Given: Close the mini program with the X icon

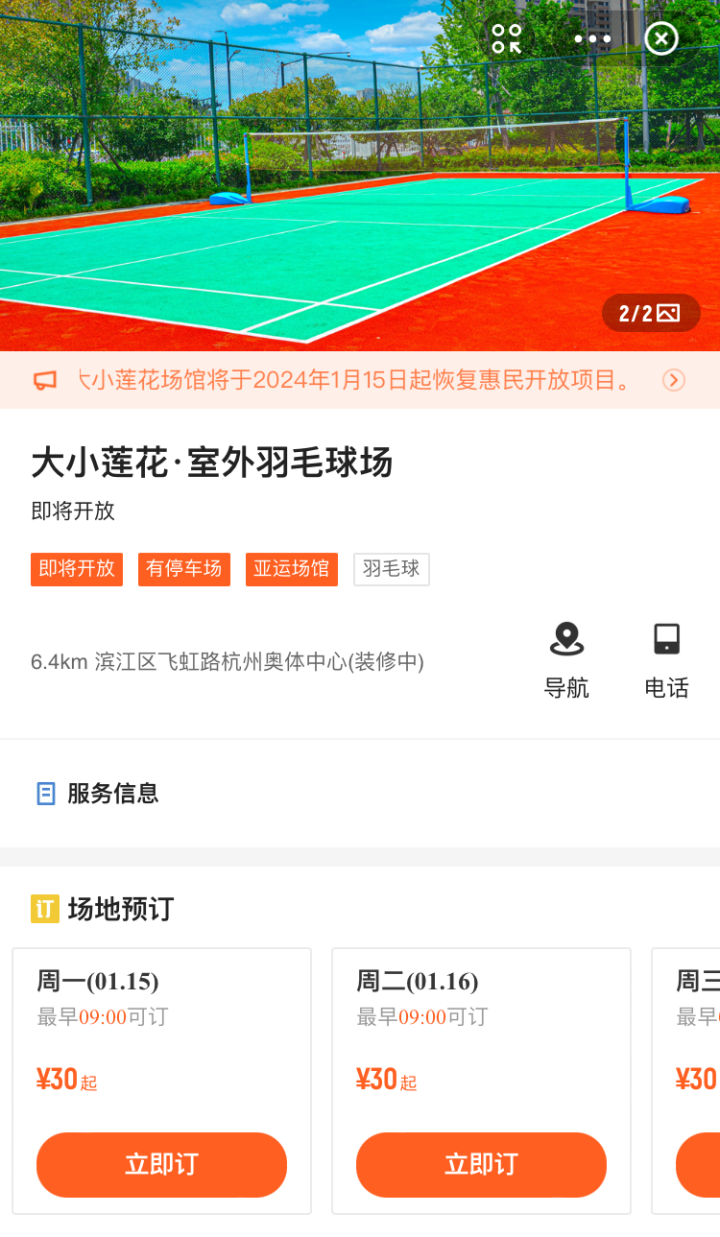Looking at the screenshot, I should tap(661, 39).
